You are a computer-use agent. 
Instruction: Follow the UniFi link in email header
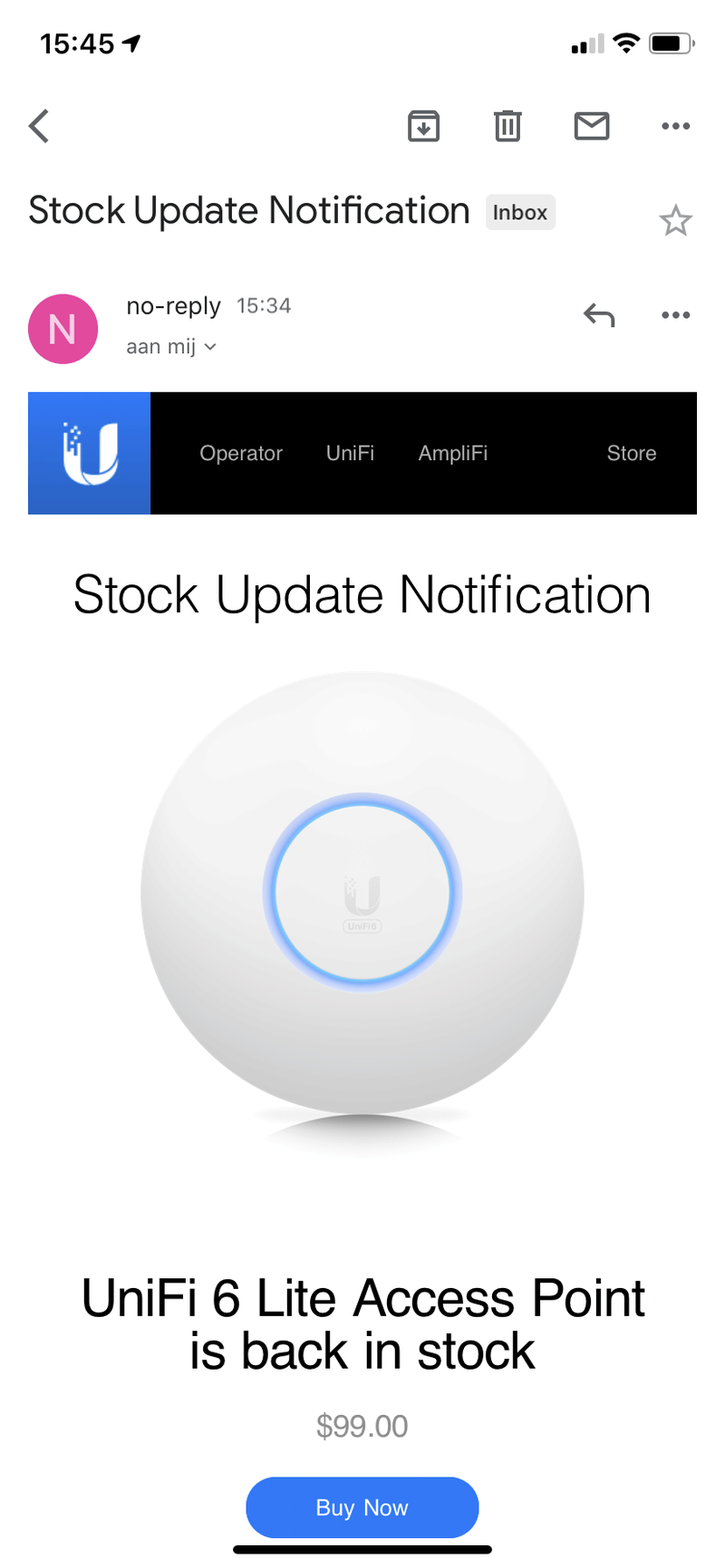350,453
